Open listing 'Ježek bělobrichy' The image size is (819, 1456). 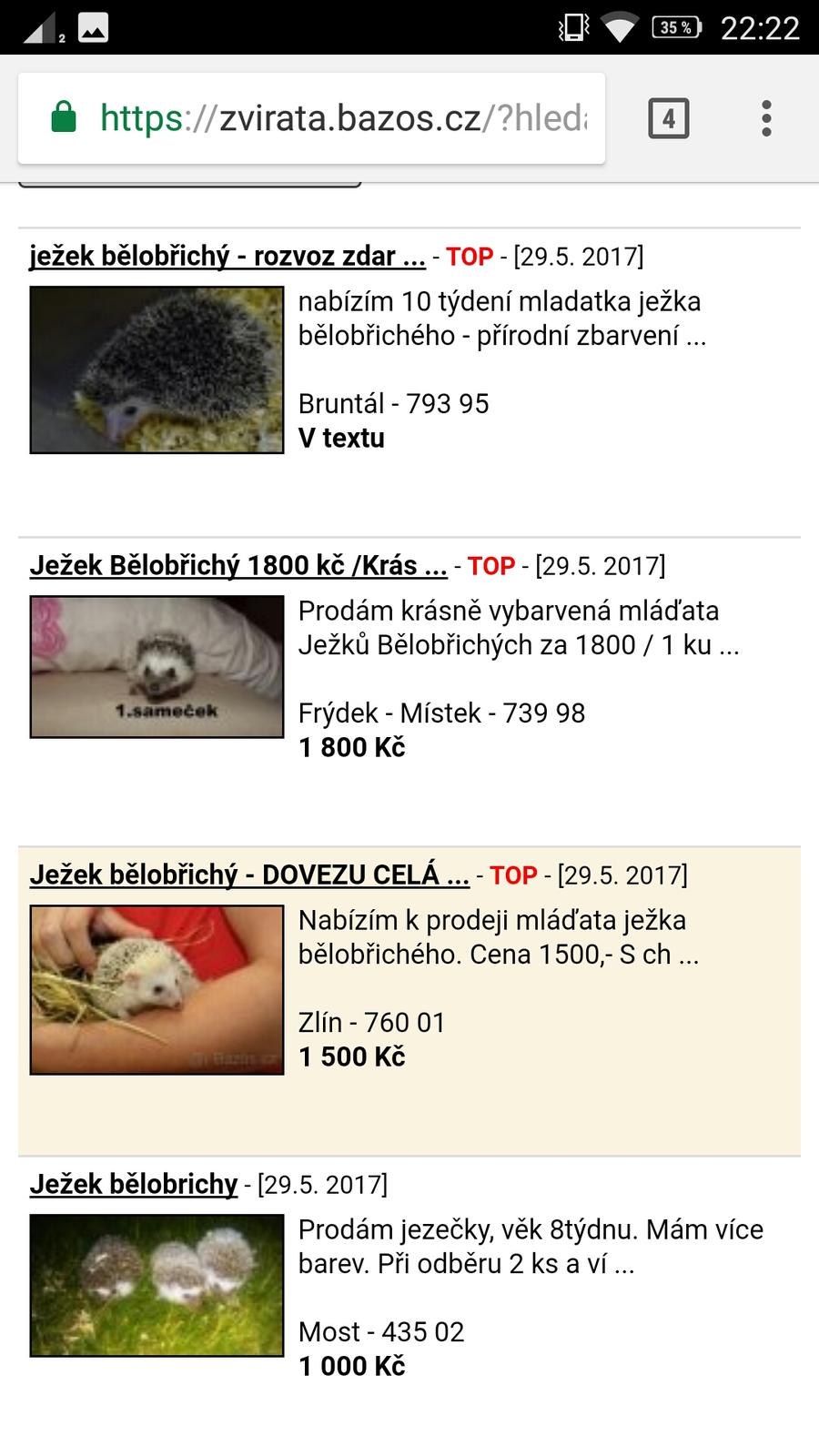point(134,1185)
